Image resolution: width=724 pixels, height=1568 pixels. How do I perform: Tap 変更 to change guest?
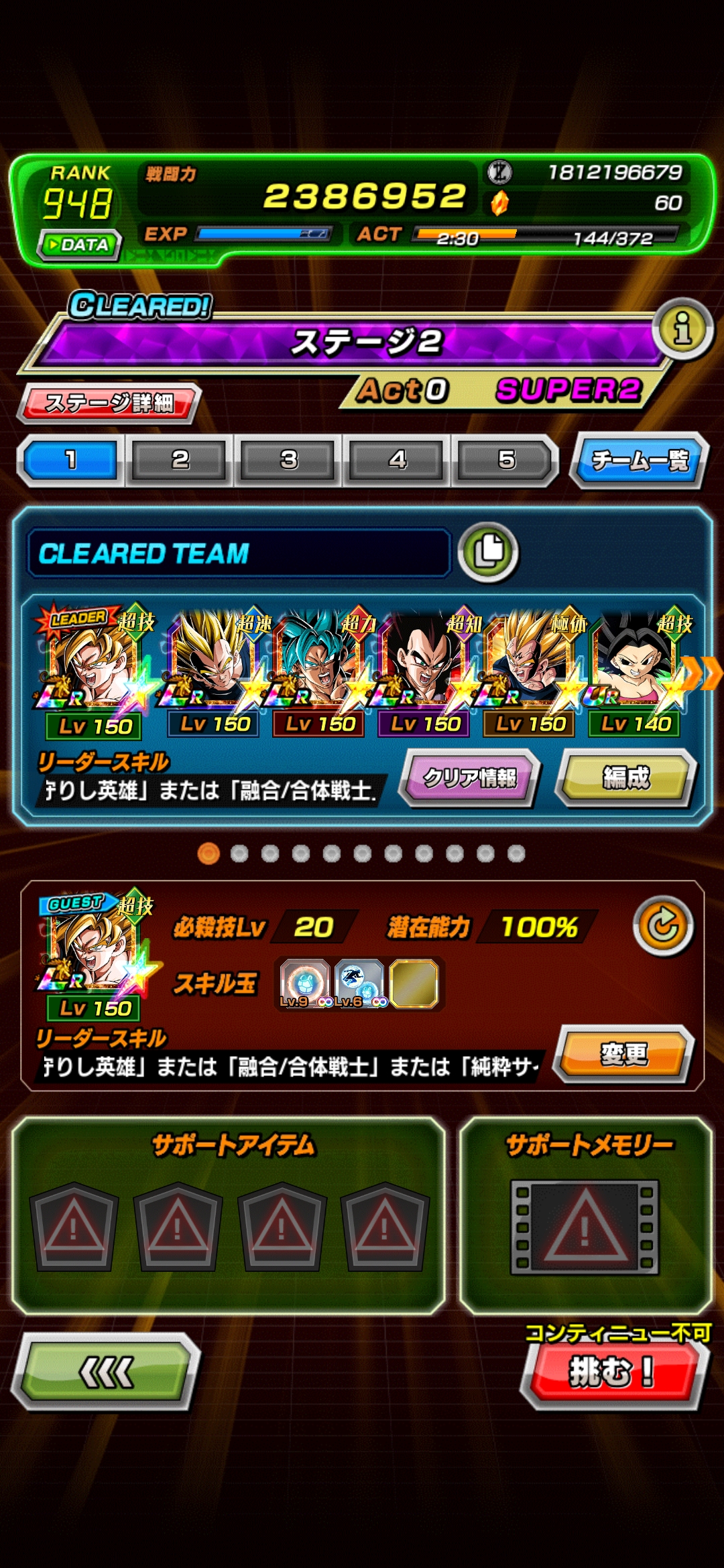tap(624, 1054)
